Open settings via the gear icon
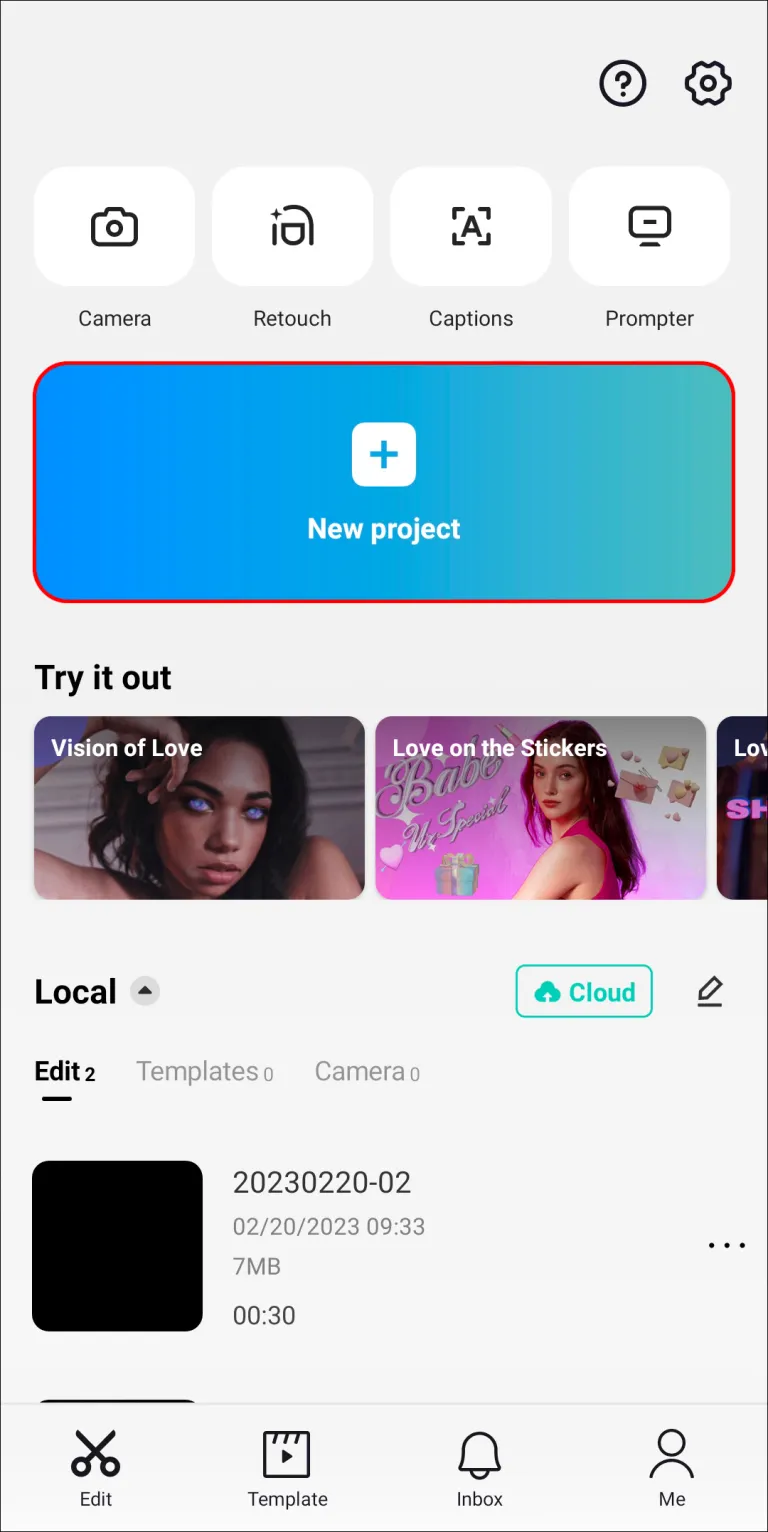 (x=708, y=84)
